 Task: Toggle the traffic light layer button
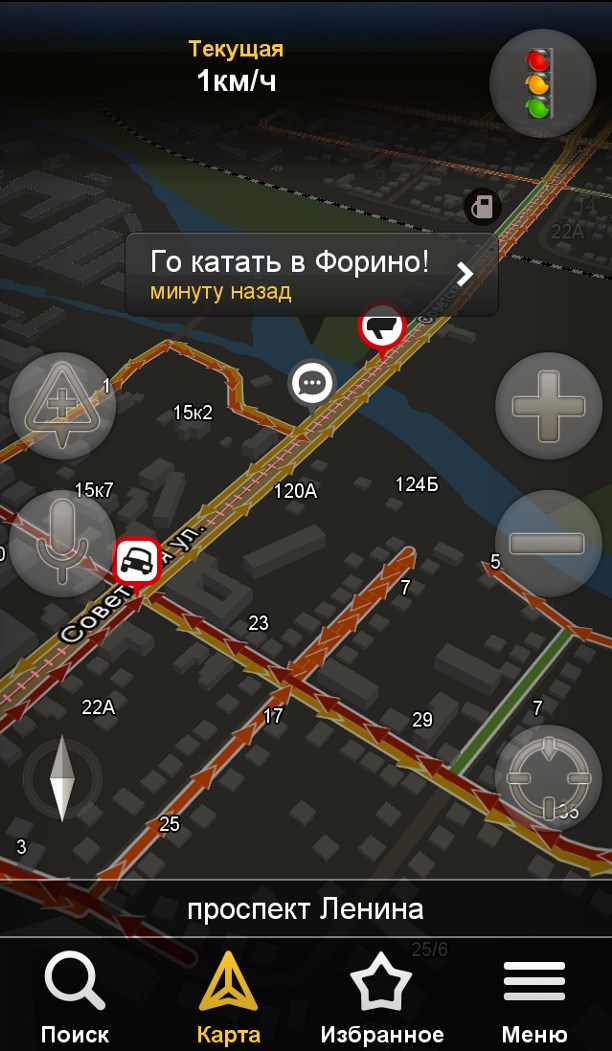coord(542,82)
